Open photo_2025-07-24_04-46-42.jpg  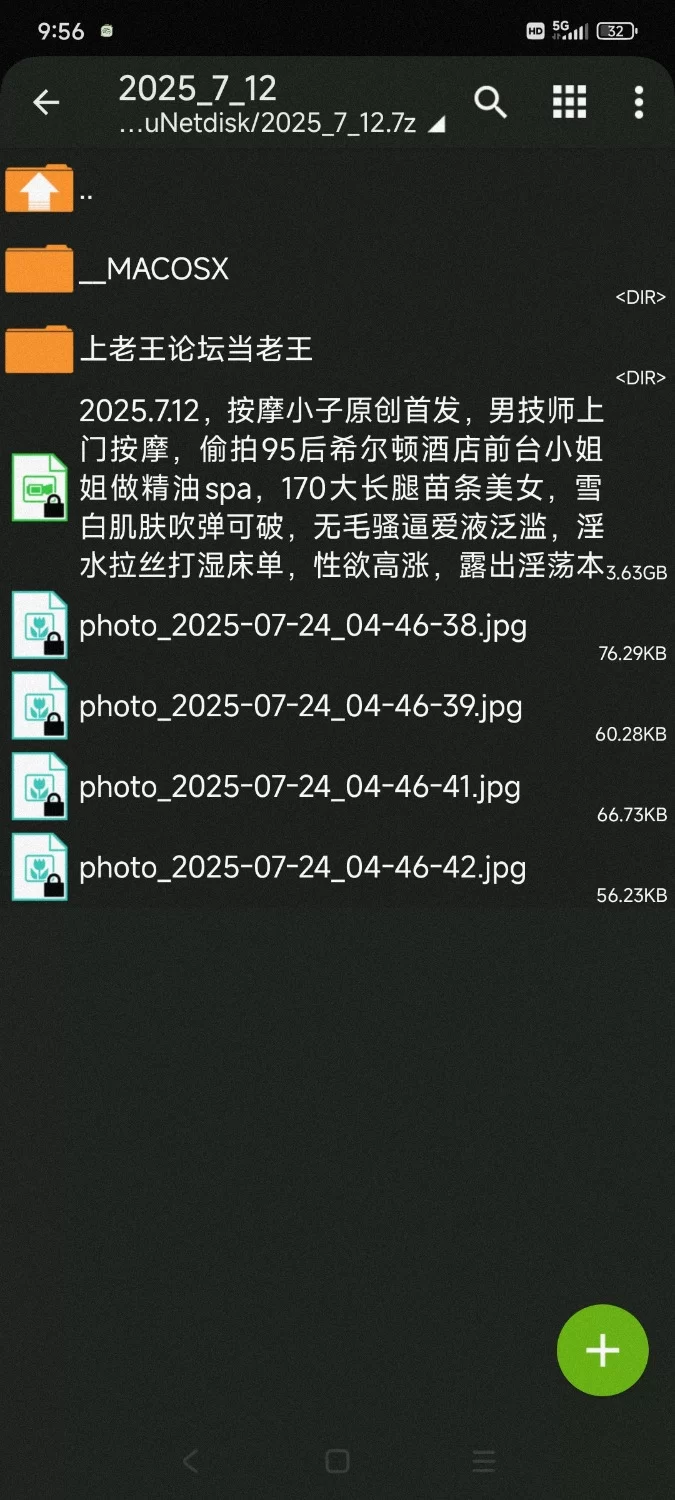302,867
